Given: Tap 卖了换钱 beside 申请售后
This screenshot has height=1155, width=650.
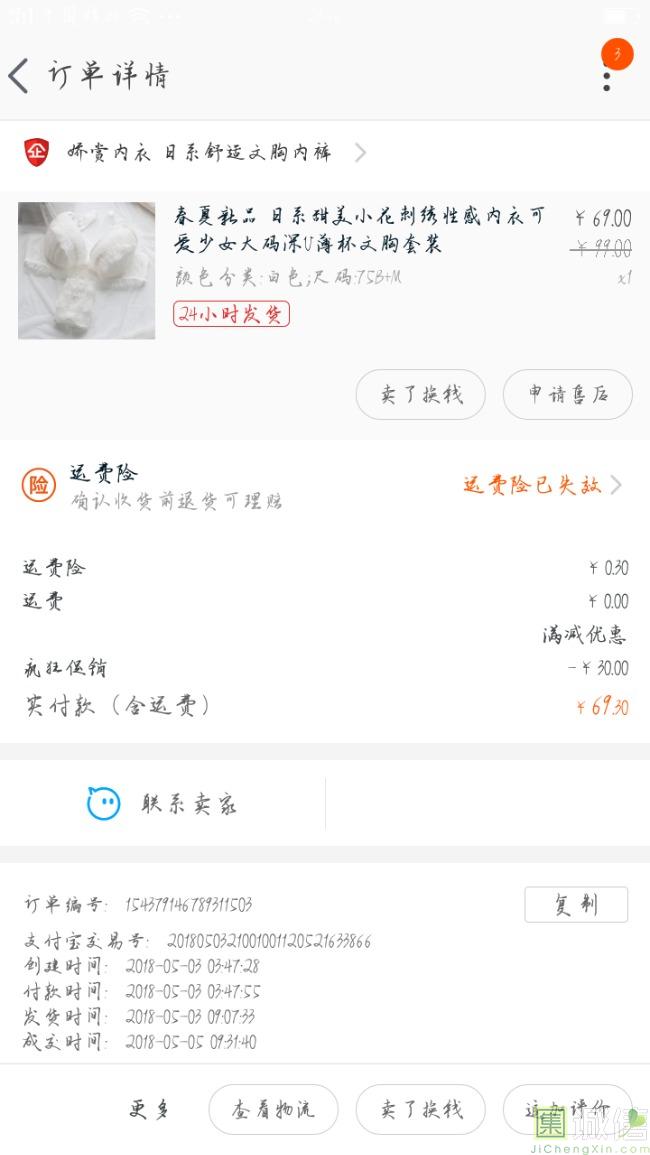Looking at the screenshot, I should tap(420, 395).
